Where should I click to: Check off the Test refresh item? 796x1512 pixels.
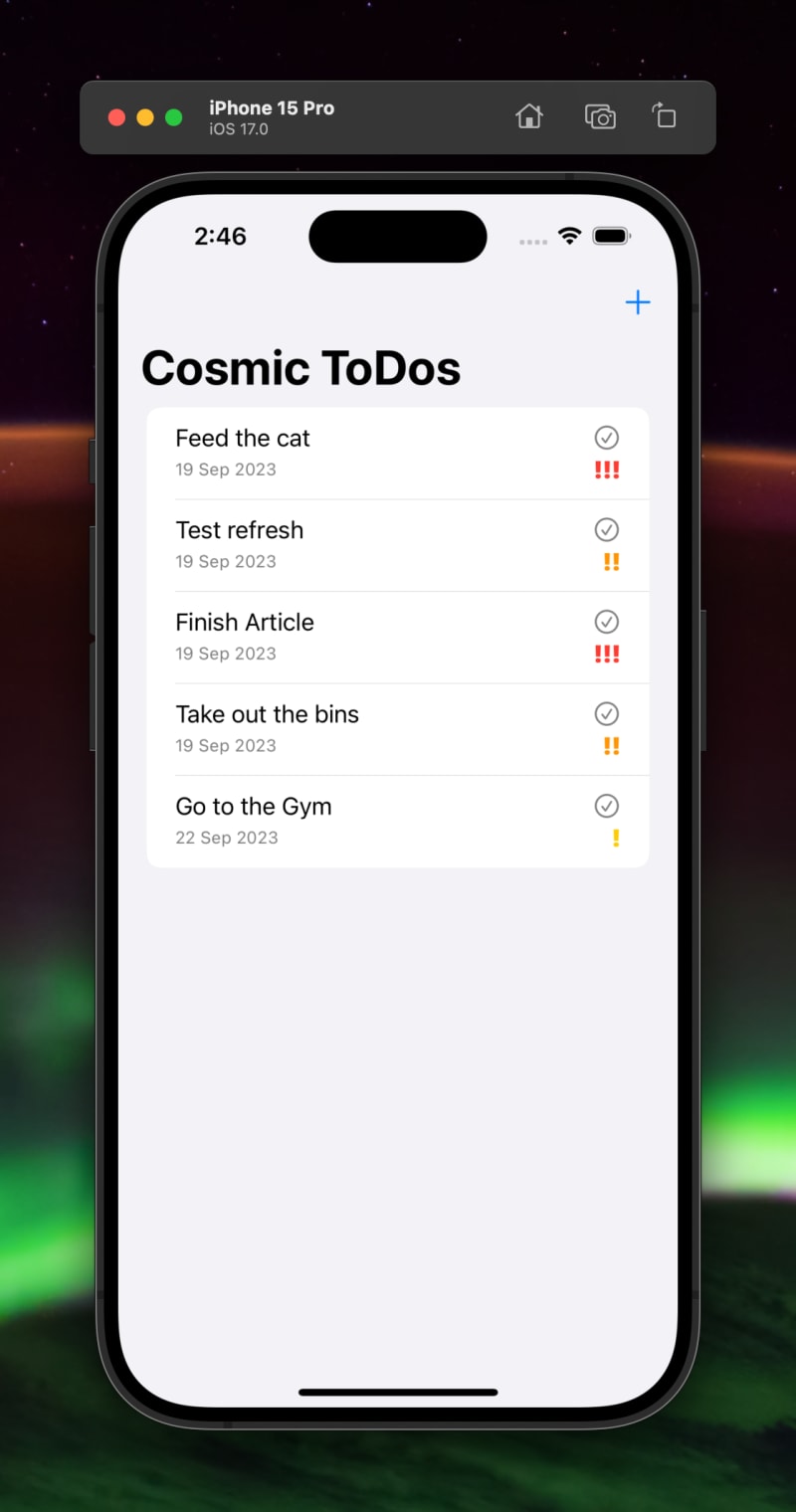coord(607,529)
